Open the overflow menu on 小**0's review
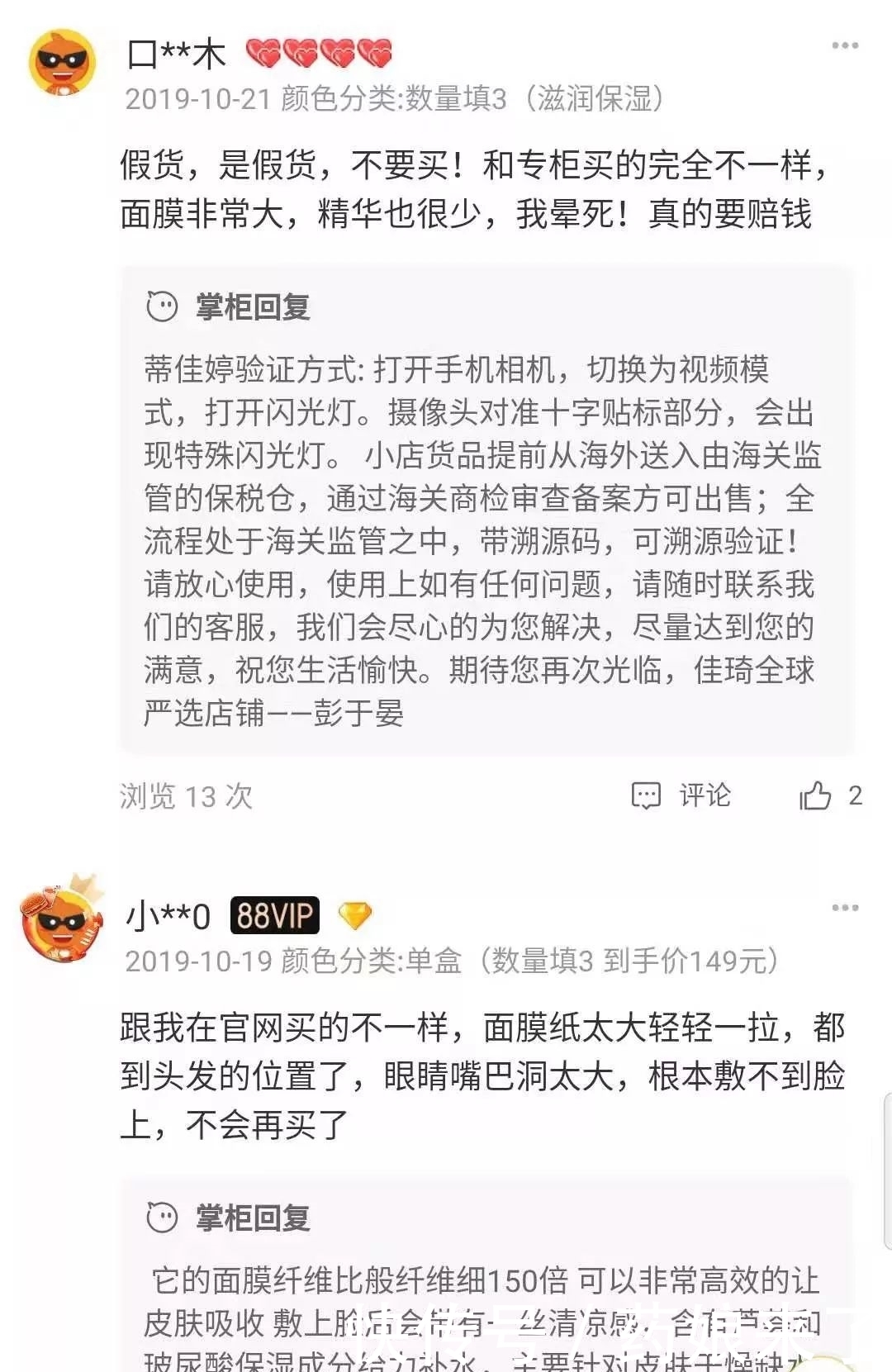Viewport: 892px width, 1372px height. 847,909
